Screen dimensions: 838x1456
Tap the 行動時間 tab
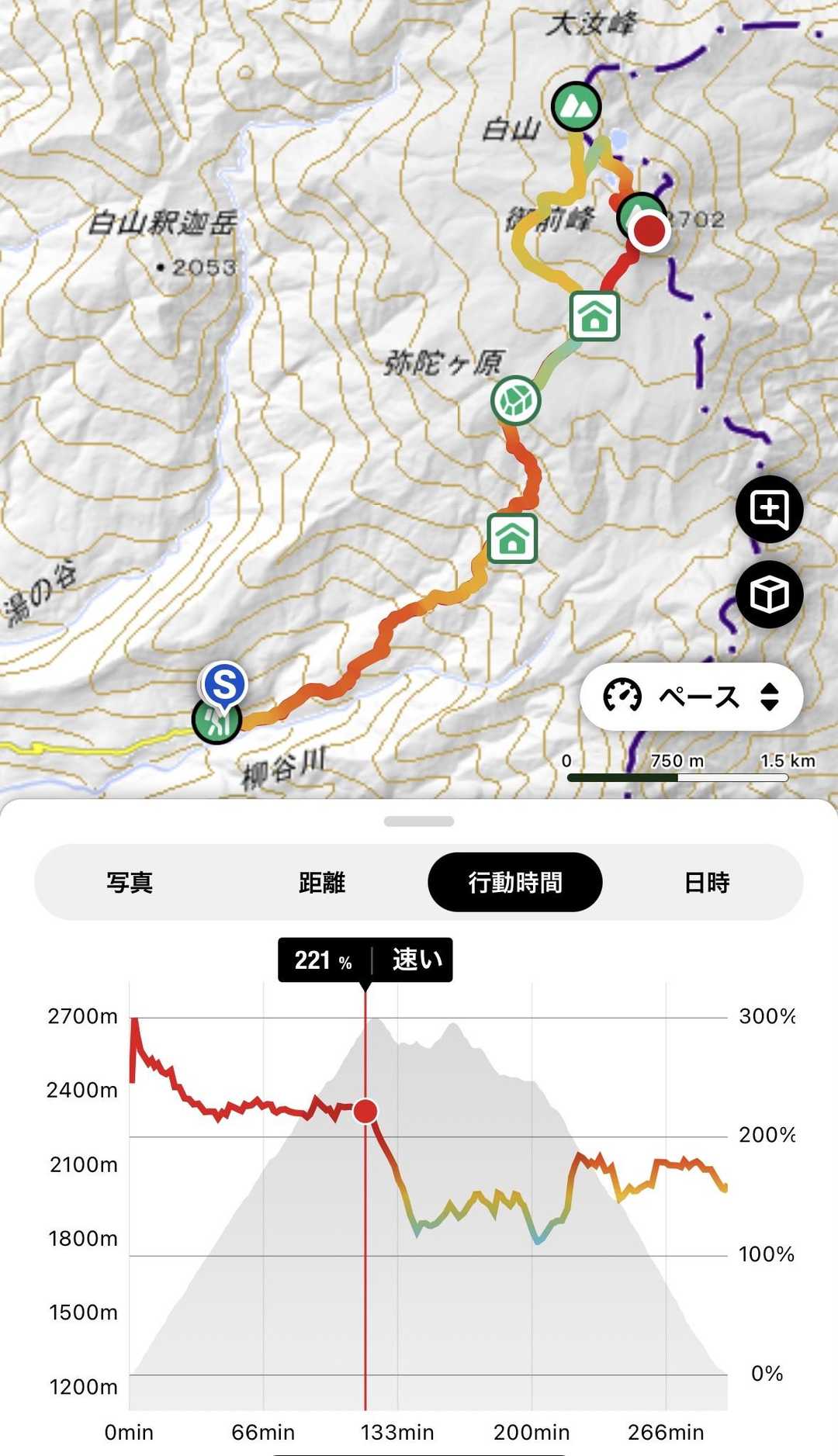tap(514, 883)
